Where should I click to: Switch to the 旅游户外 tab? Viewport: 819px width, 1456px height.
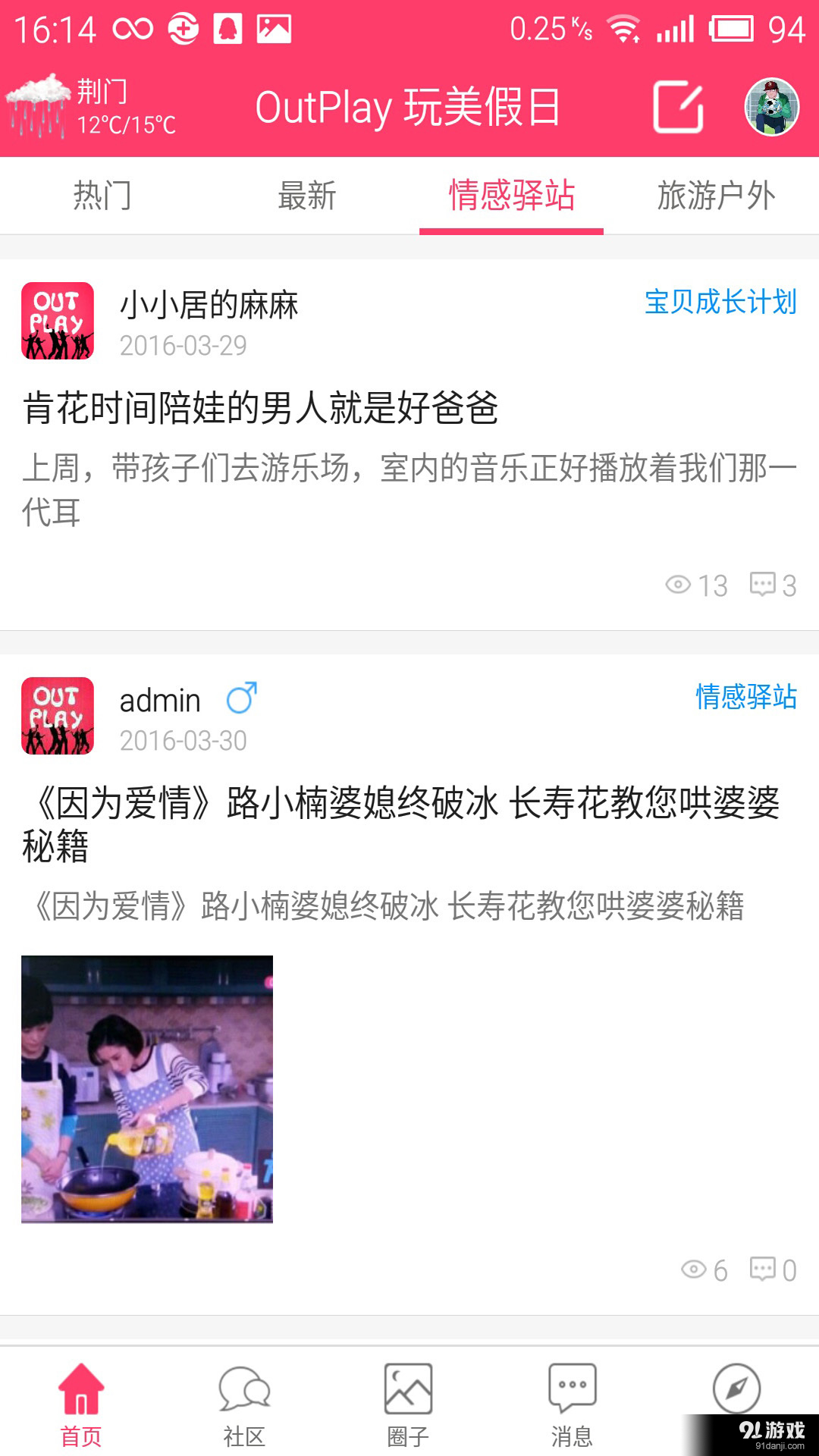(x=716, y=196)
